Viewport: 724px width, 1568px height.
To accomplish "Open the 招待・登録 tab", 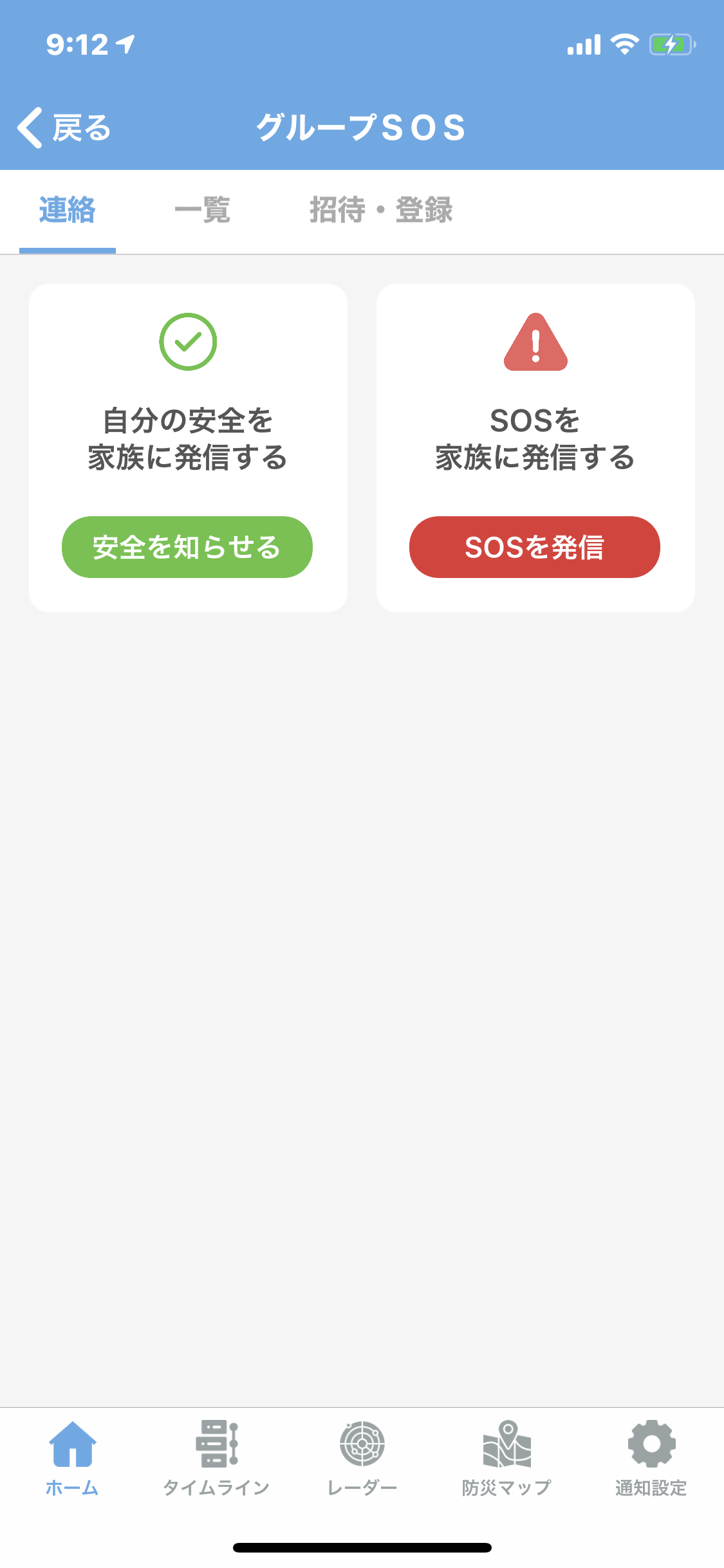I will 381,210.
